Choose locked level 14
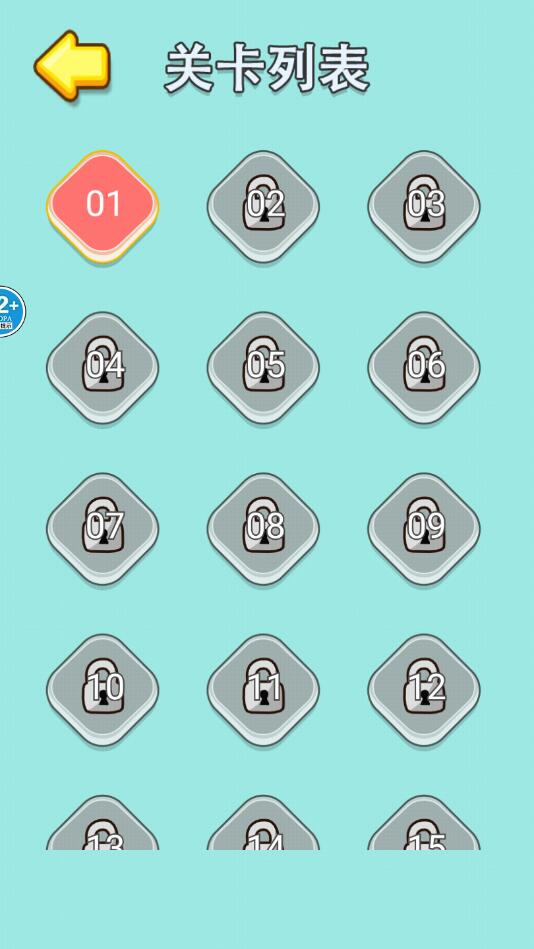Image resolution: width=534 pixels, height=949 pixels. [263, 823]
